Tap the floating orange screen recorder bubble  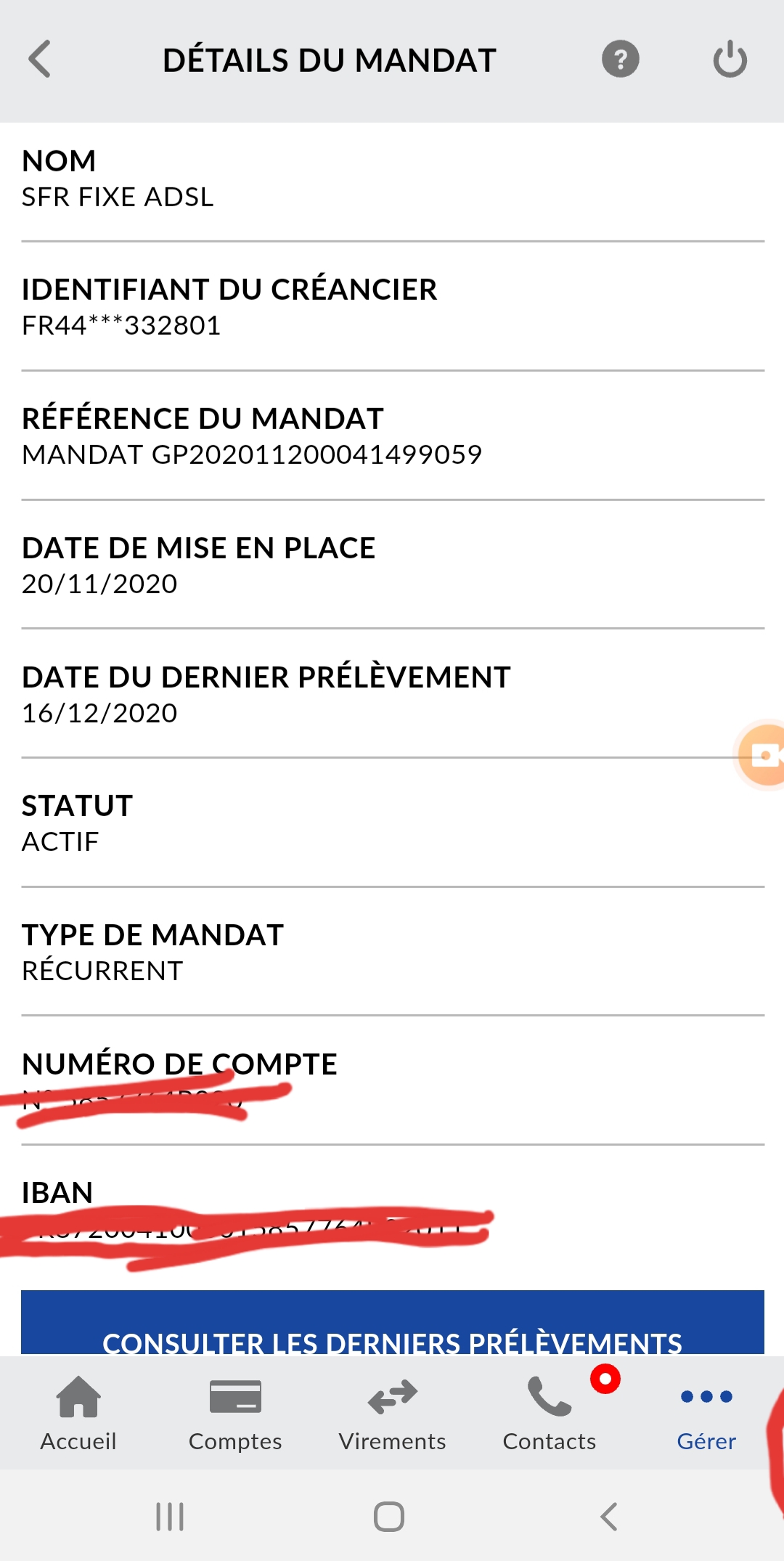pos(762,755)
